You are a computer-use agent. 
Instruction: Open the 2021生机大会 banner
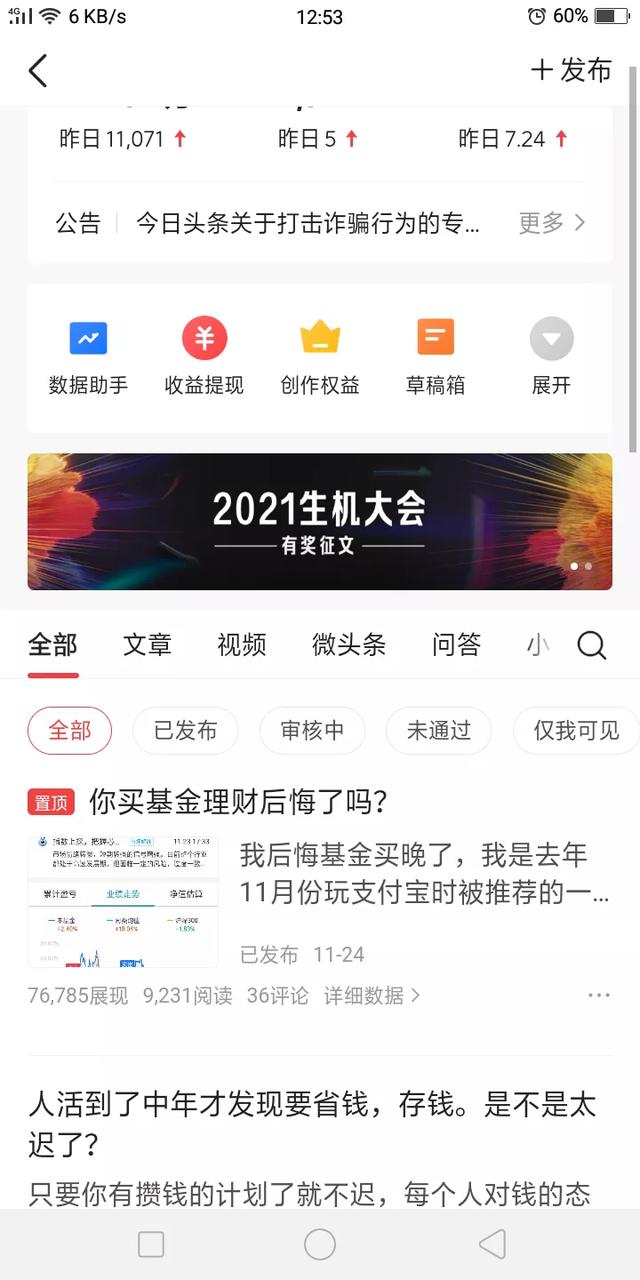320,521
